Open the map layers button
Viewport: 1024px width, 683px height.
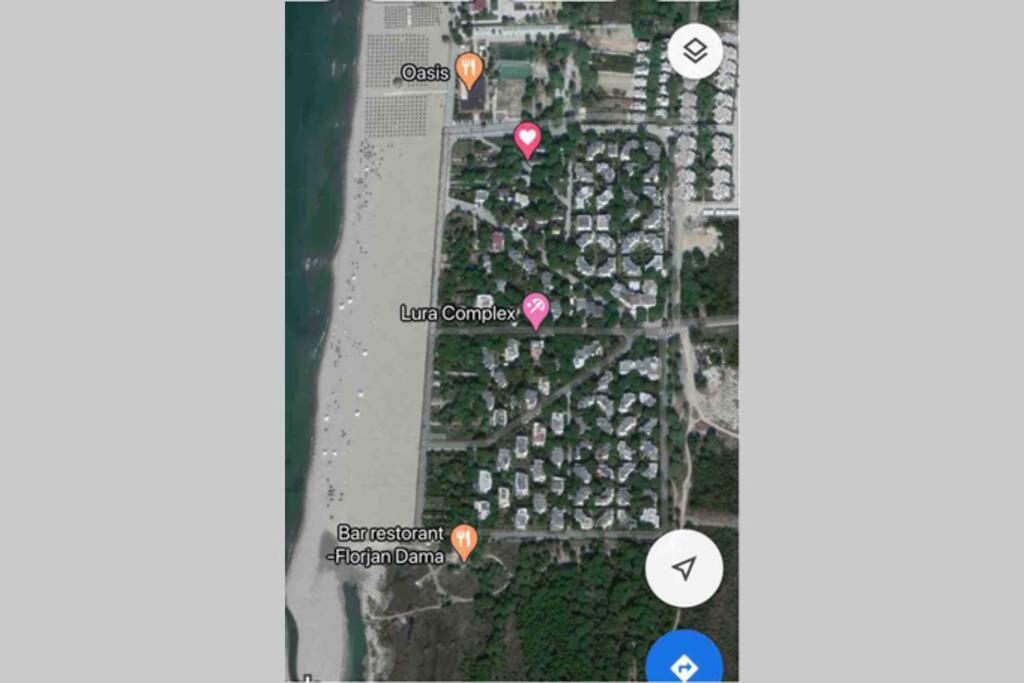(695, 51)
